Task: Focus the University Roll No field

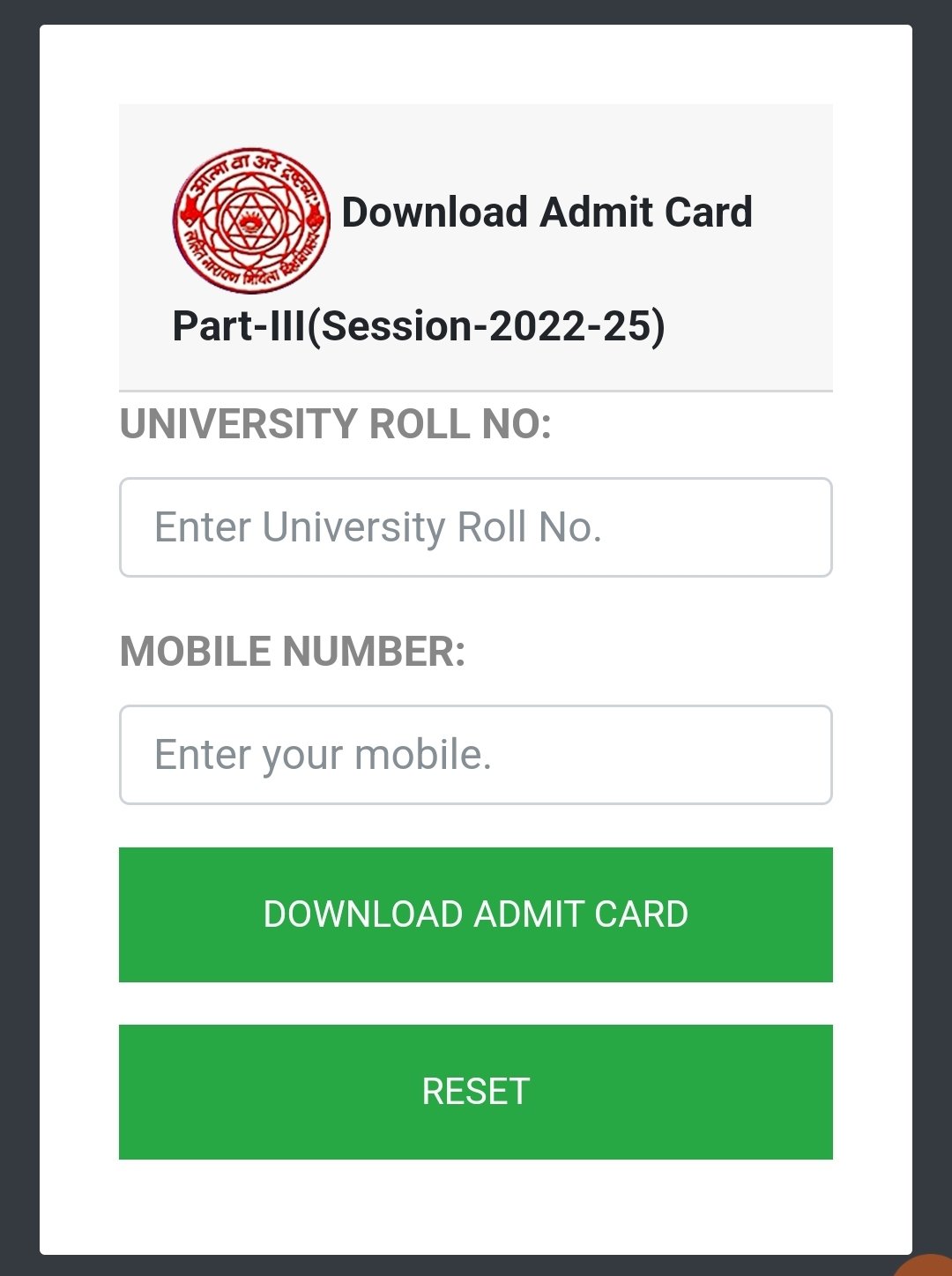Action: click(475, 527)
